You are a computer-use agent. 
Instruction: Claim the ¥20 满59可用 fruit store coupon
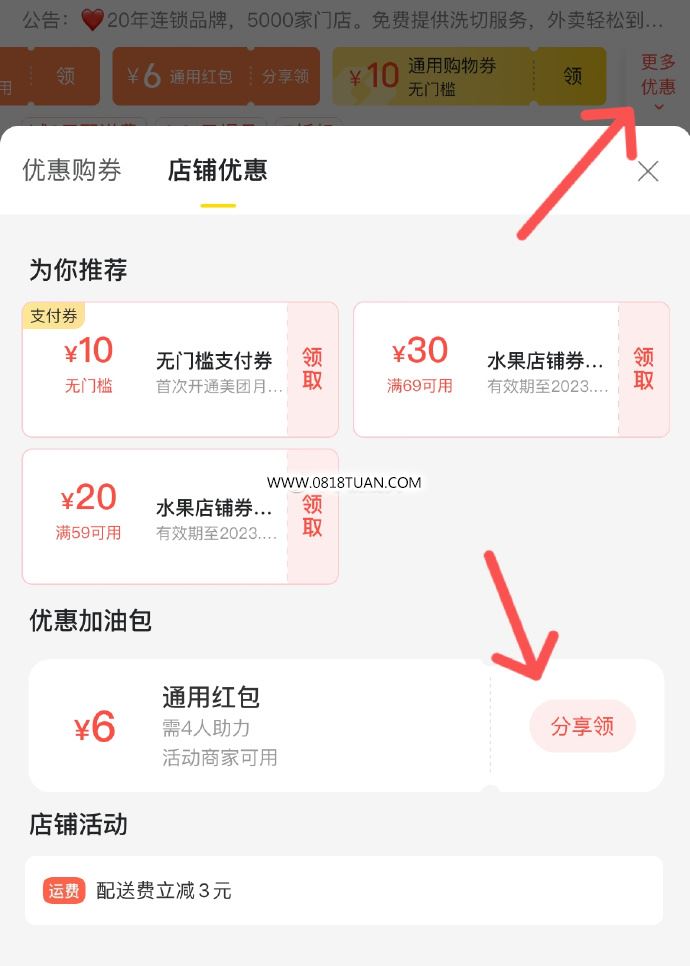pos(312,516)
